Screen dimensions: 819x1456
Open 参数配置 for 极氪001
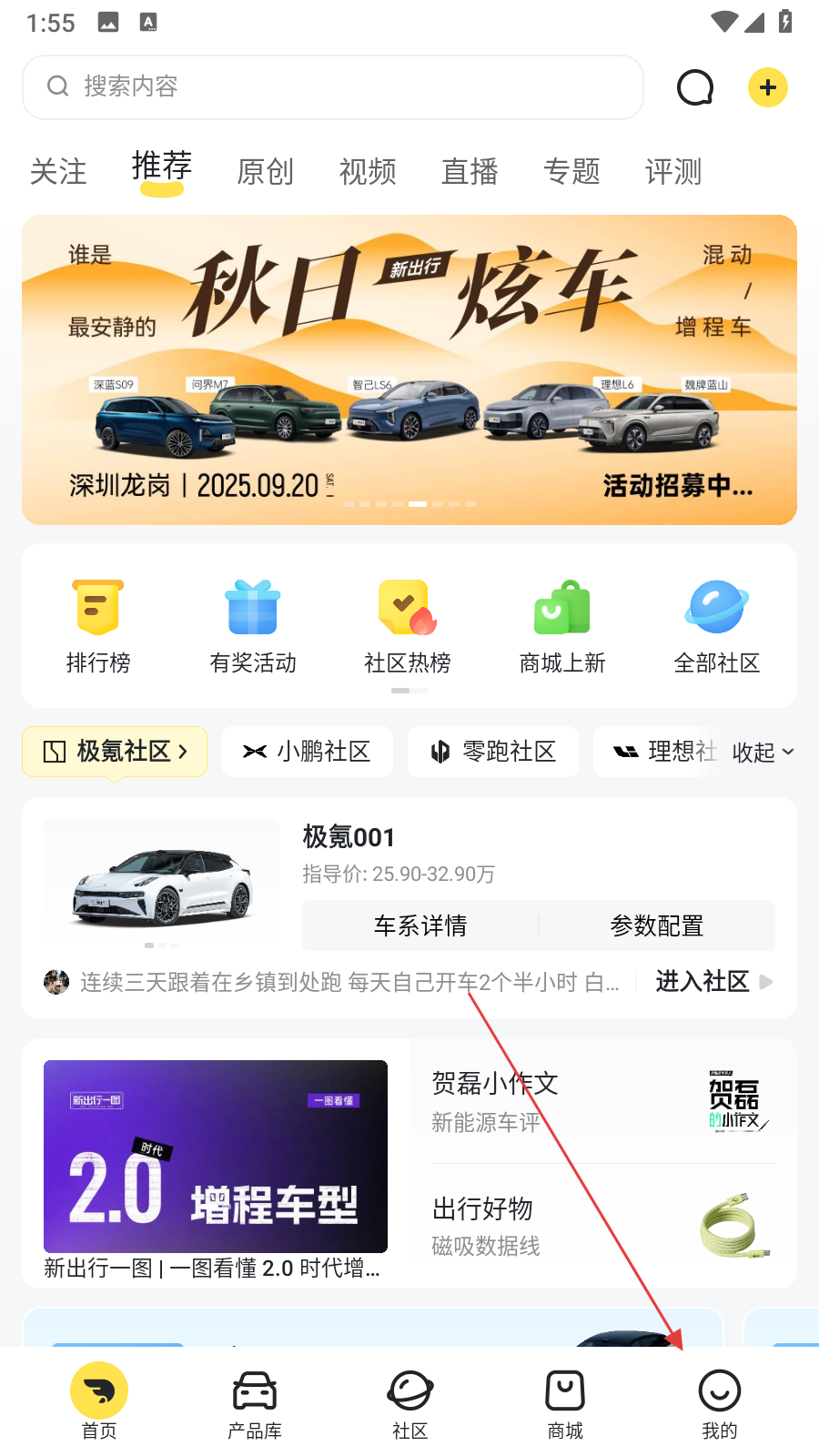click(657, 925)
